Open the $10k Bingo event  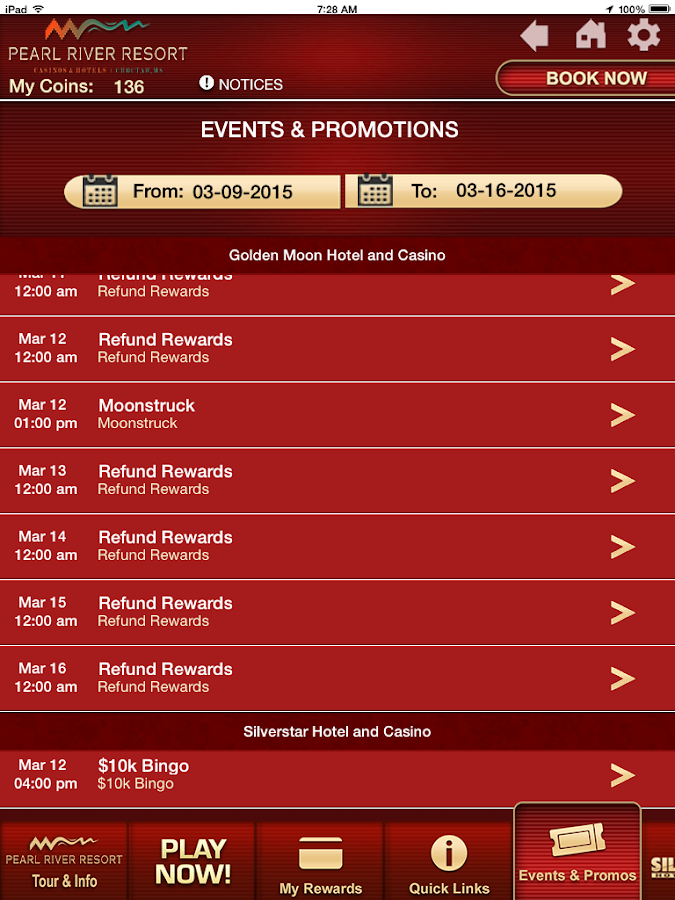[337, 775]
